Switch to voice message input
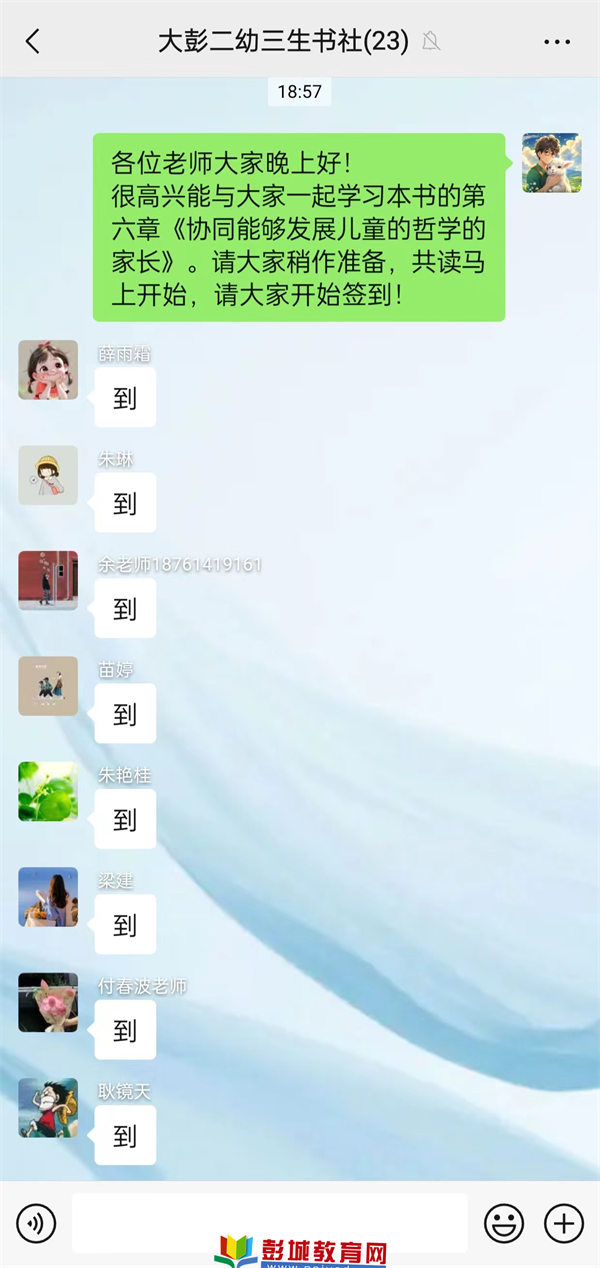This screenshot has height=1268, width=600. click(x=37, y=1222)
